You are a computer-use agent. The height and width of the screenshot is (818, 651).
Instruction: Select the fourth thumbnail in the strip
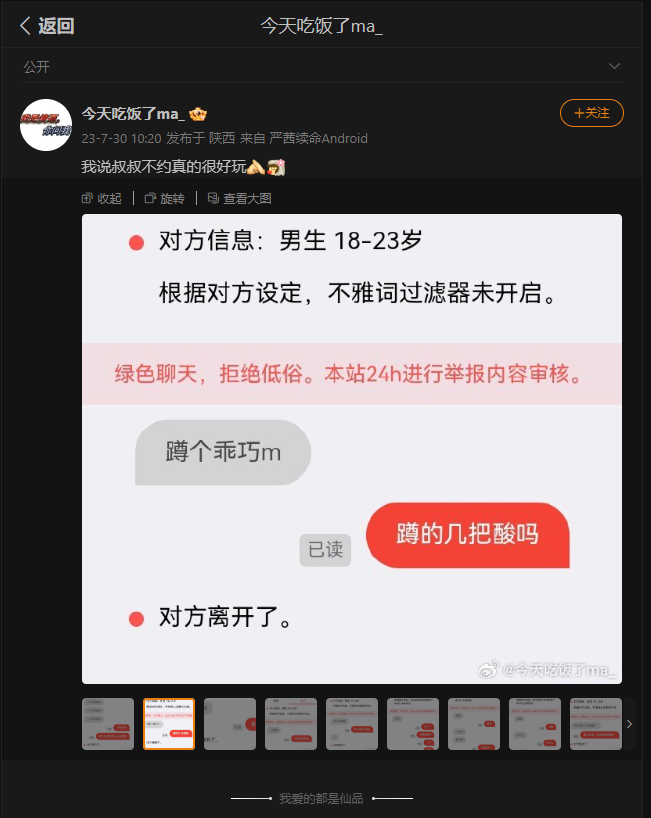point(291,724)
